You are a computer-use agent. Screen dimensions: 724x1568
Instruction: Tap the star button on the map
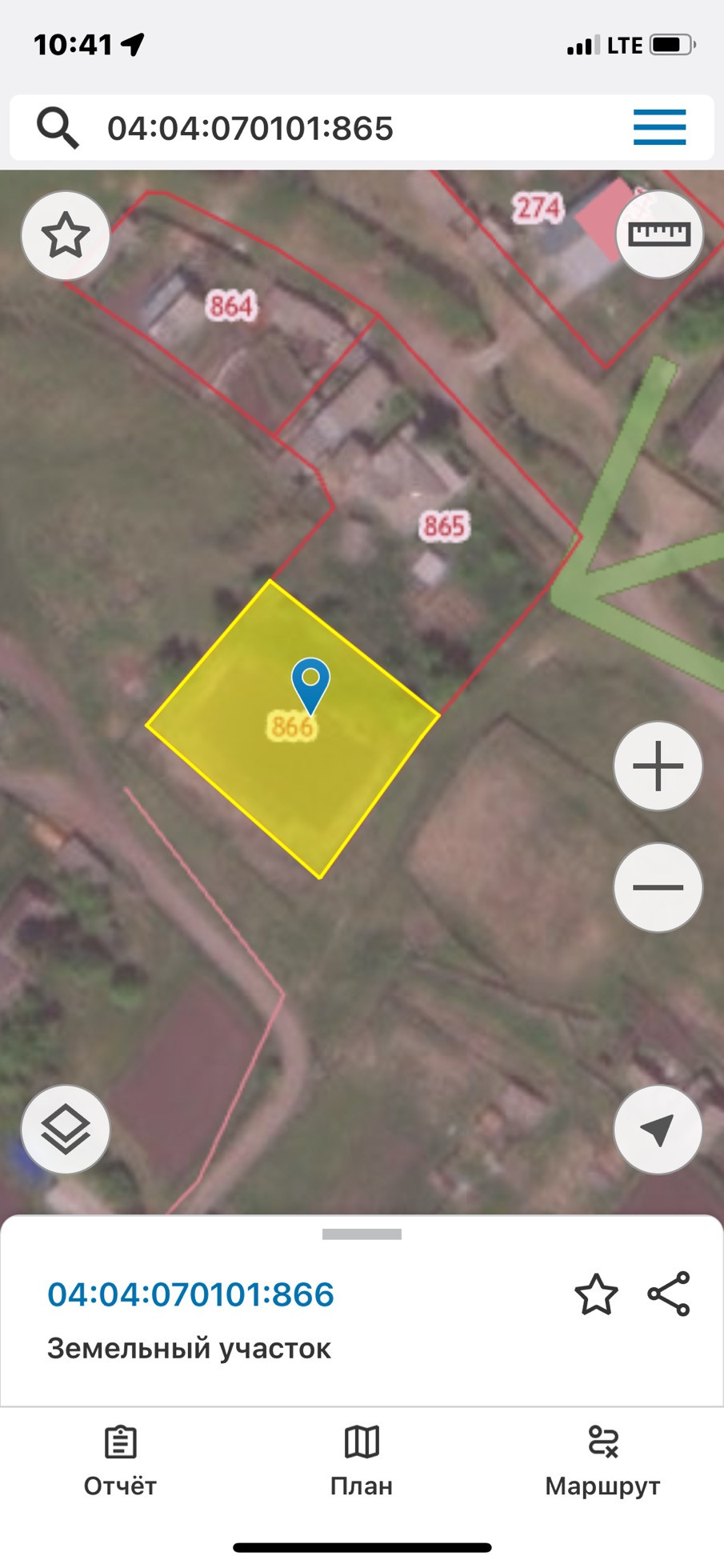point(65,235)
